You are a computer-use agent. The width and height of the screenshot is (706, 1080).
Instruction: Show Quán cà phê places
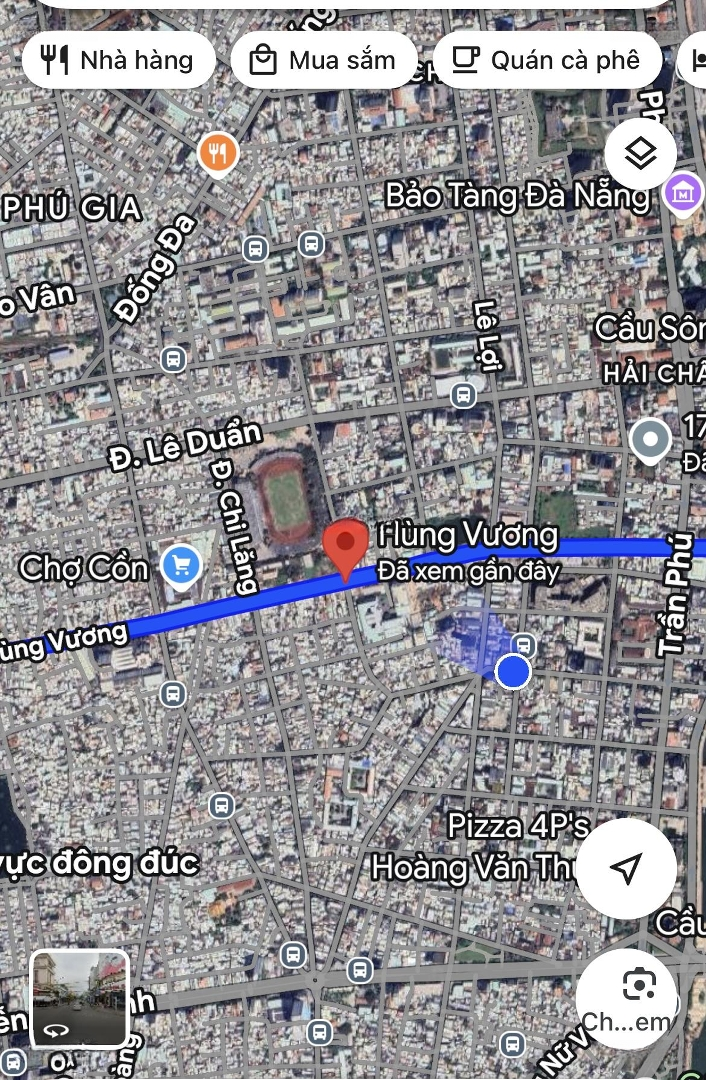[547, 60]
